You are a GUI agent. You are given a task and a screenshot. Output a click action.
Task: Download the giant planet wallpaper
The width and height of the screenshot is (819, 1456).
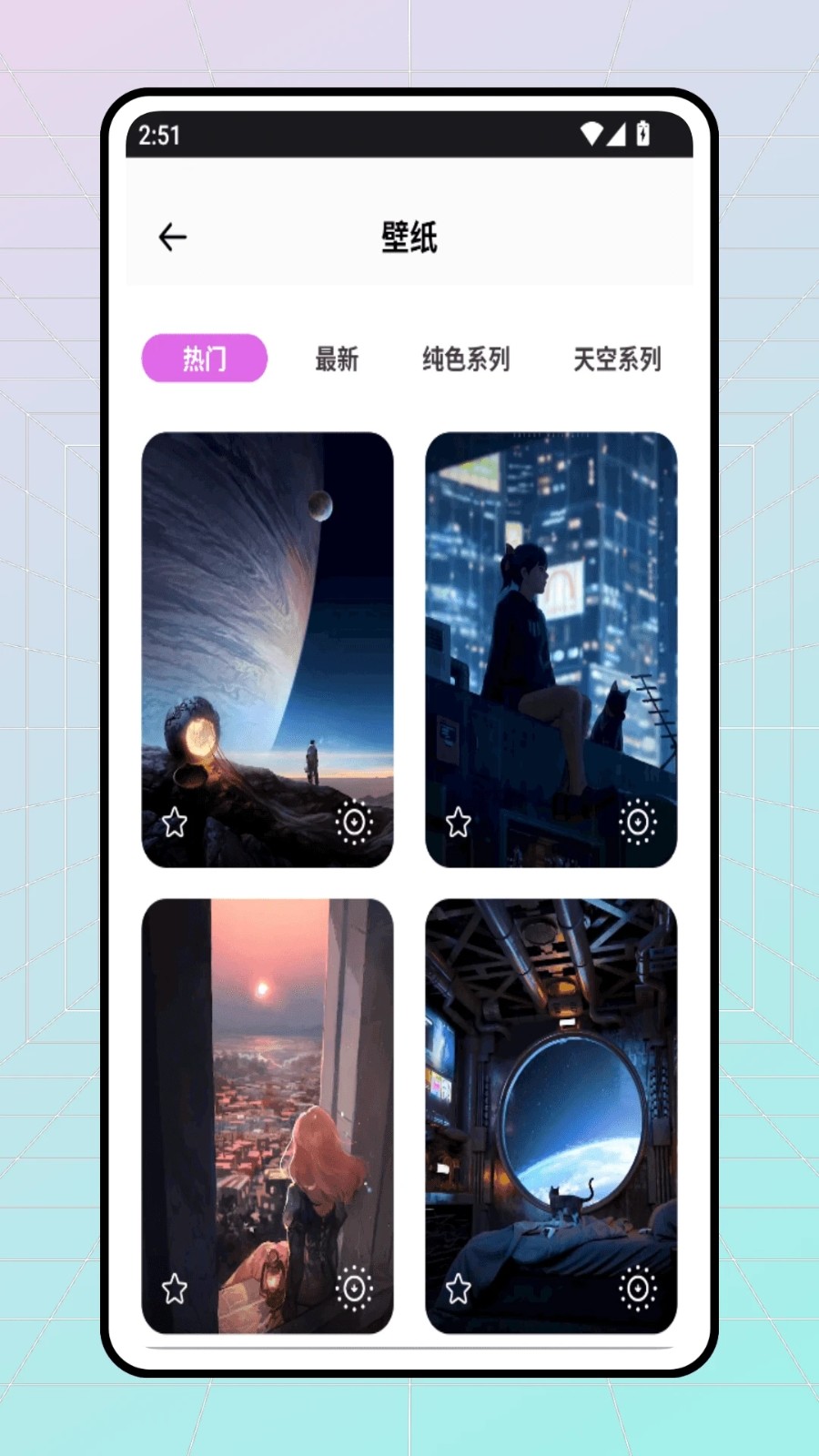pos(354,823)
